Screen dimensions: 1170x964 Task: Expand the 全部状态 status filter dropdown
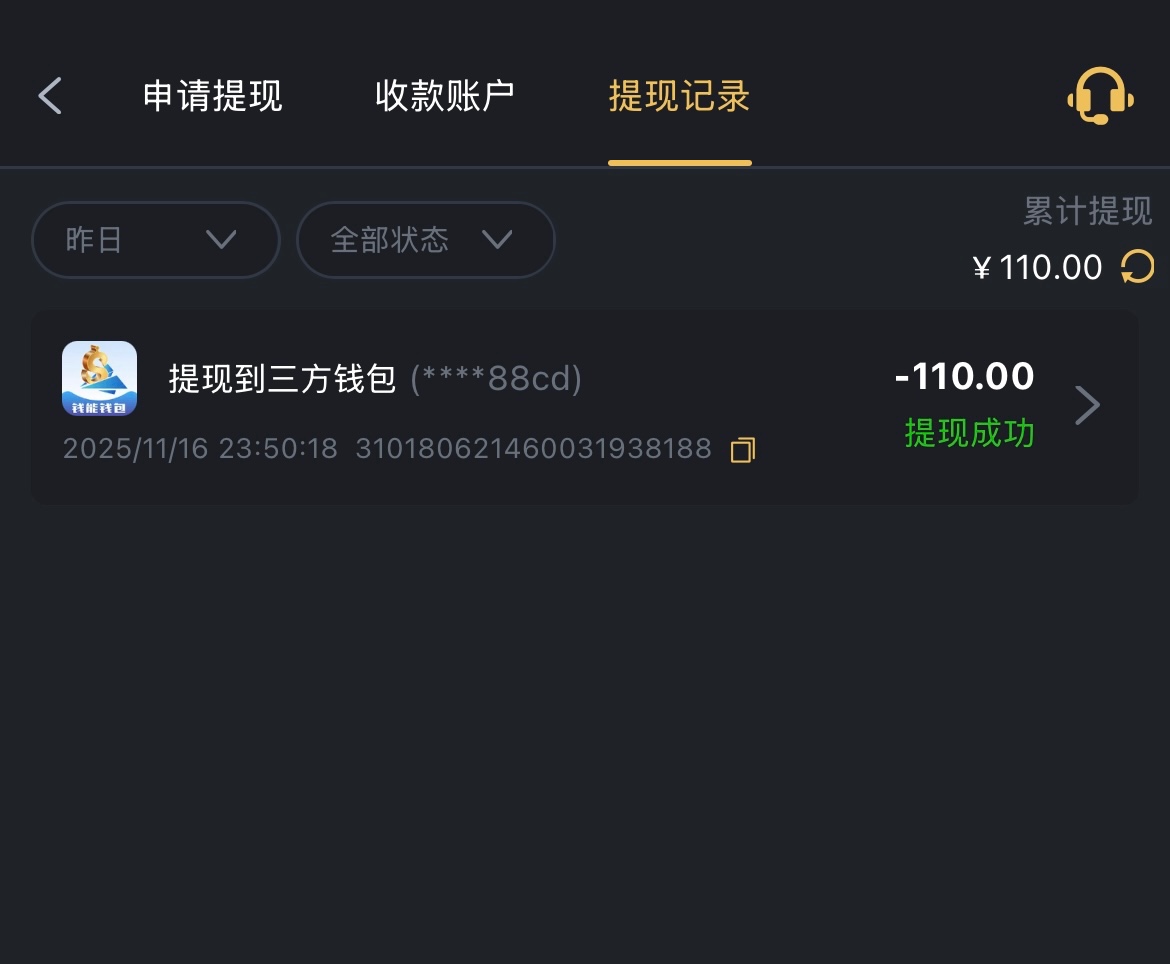[425, 240]
